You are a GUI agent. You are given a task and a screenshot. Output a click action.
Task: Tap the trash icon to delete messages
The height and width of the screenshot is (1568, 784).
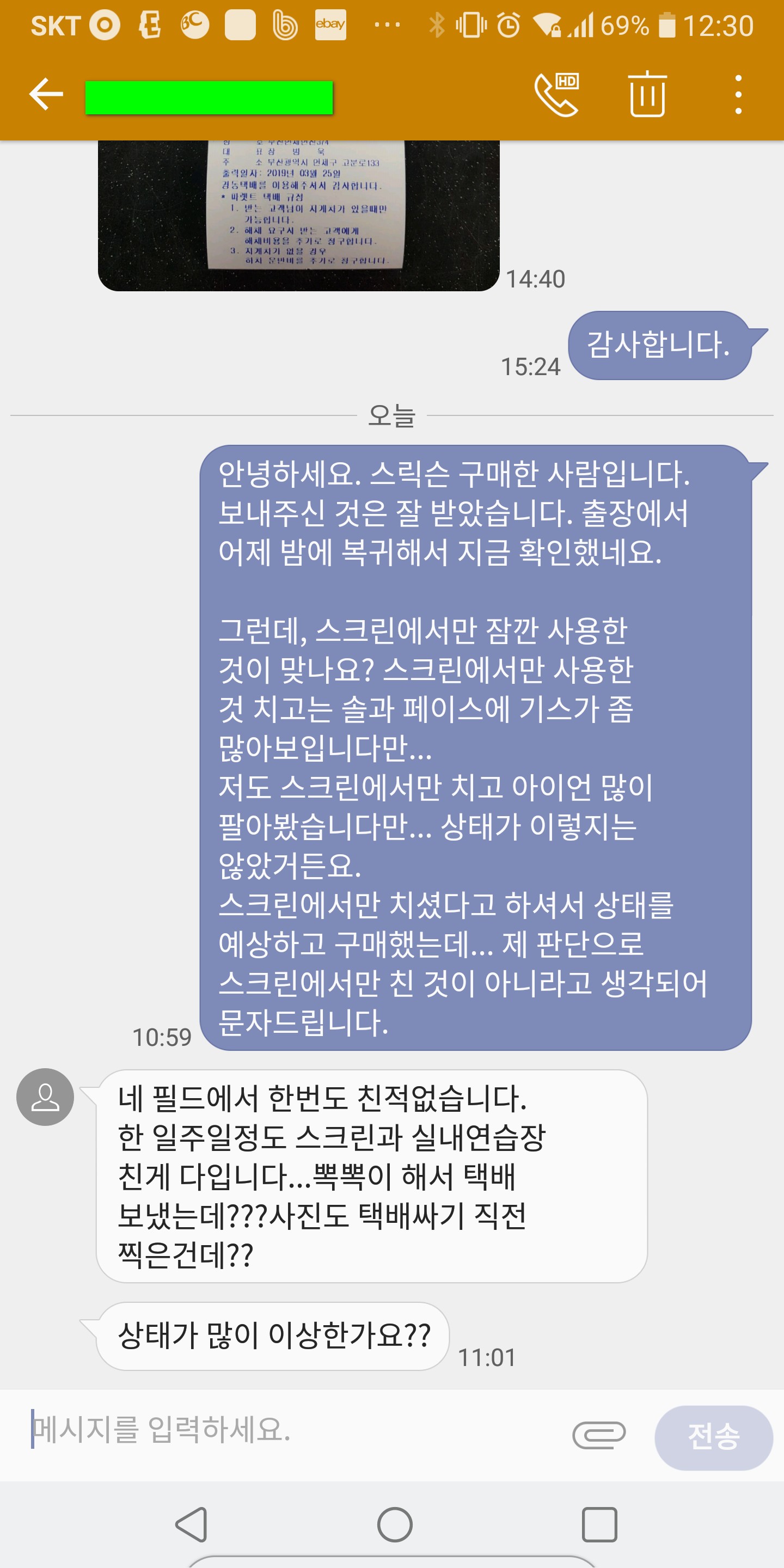(x=647, y=94)
